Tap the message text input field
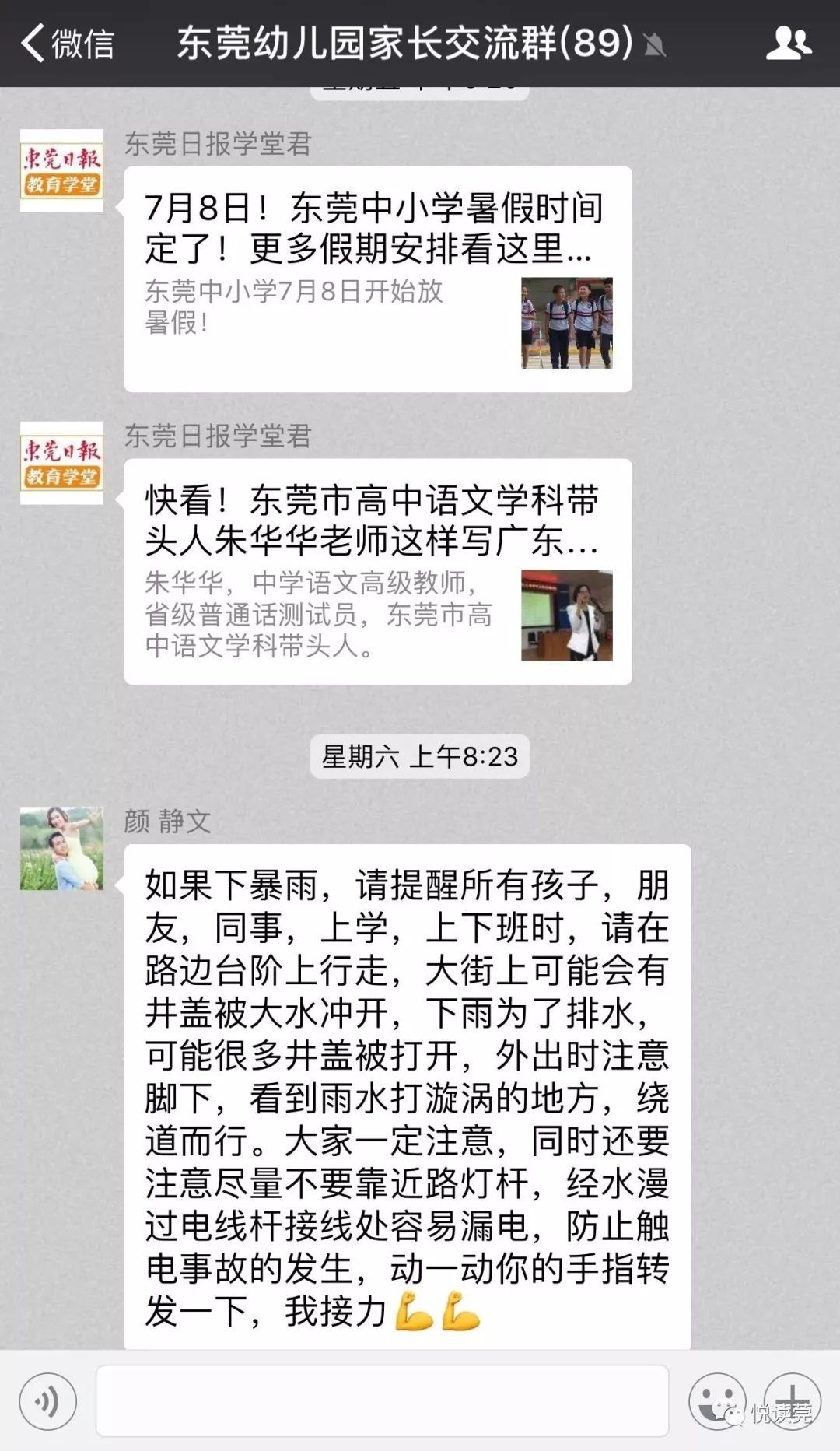840x1451 pixels. coord(382,1401)
